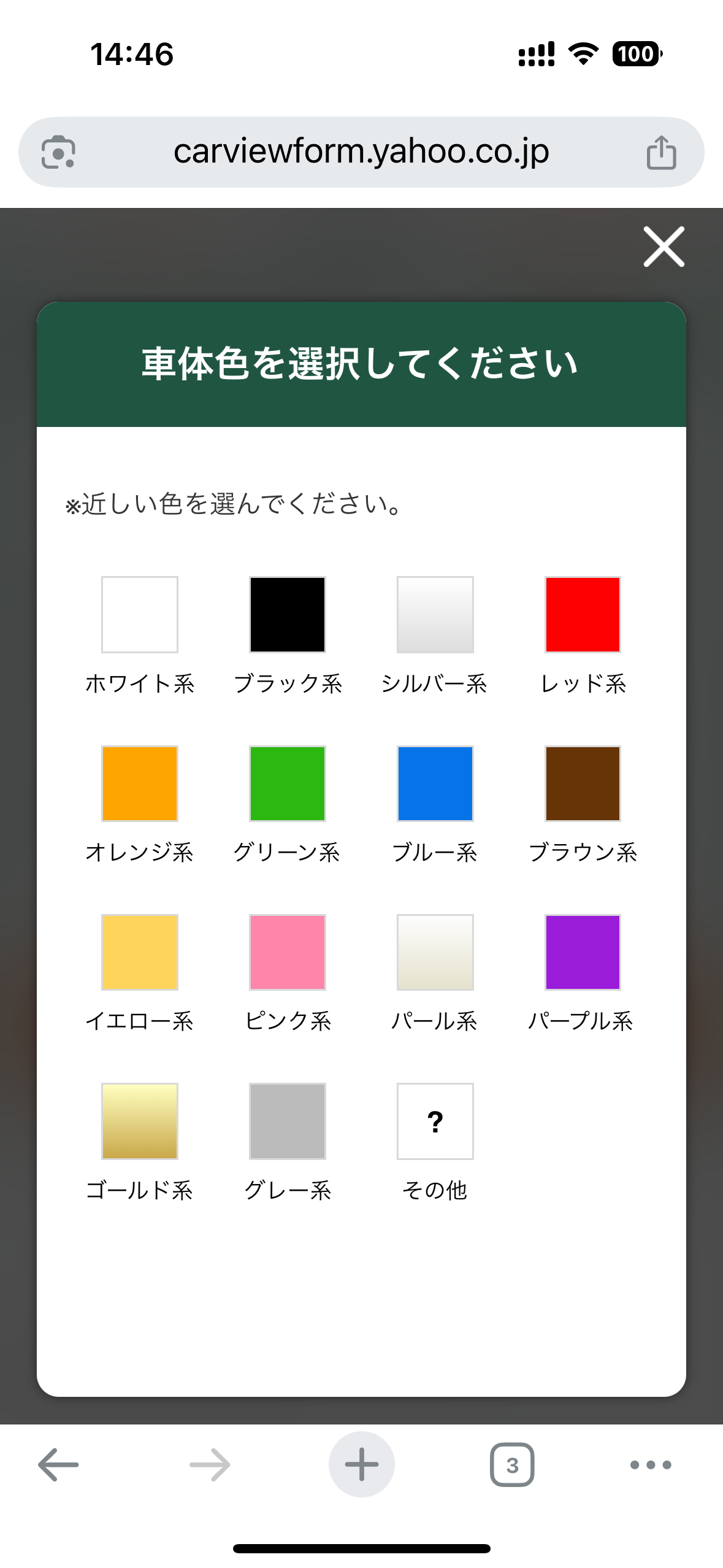Viewport: 723px width, 1568px height.
Task: Choose the ブラウン系 brown color
Action: (583, 783)
